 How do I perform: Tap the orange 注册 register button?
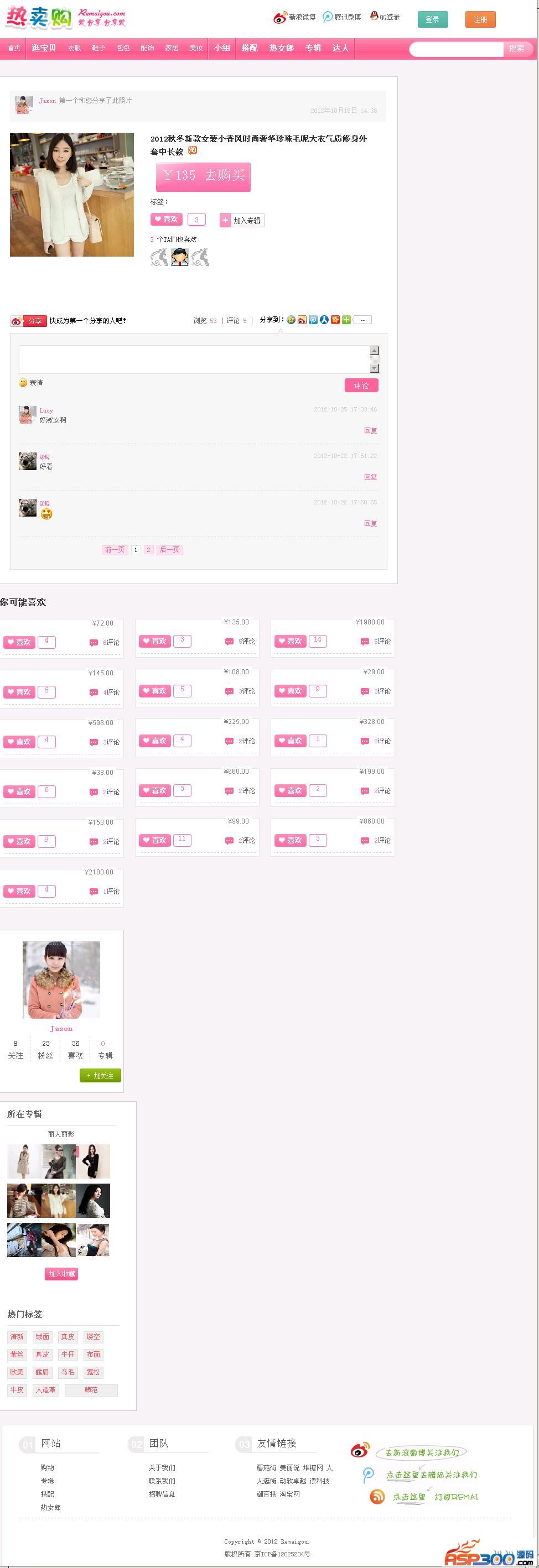point(480,19)
